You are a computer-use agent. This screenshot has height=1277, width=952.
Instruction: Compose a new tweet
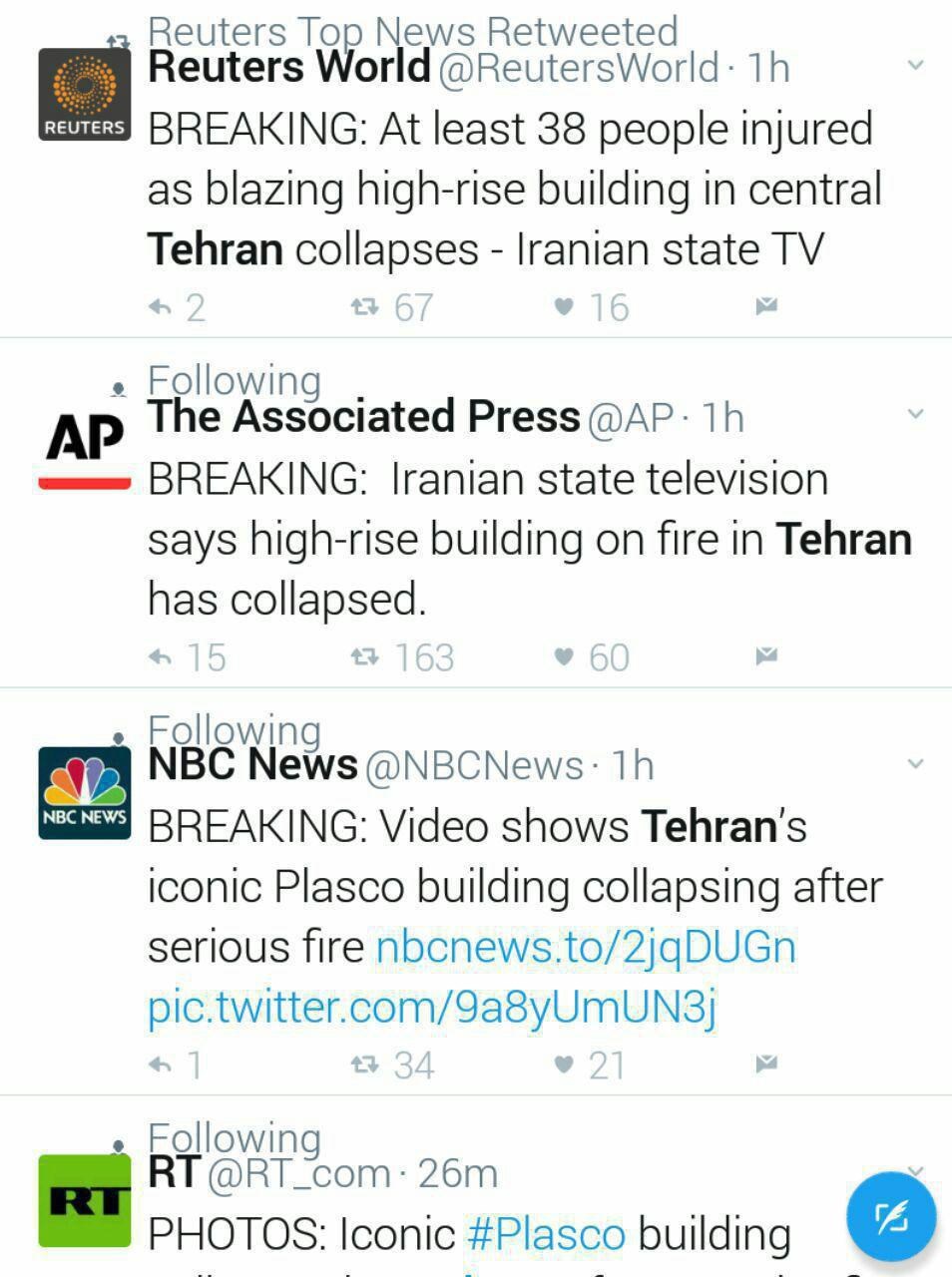pyautogui.click(x=891, y=1217)
